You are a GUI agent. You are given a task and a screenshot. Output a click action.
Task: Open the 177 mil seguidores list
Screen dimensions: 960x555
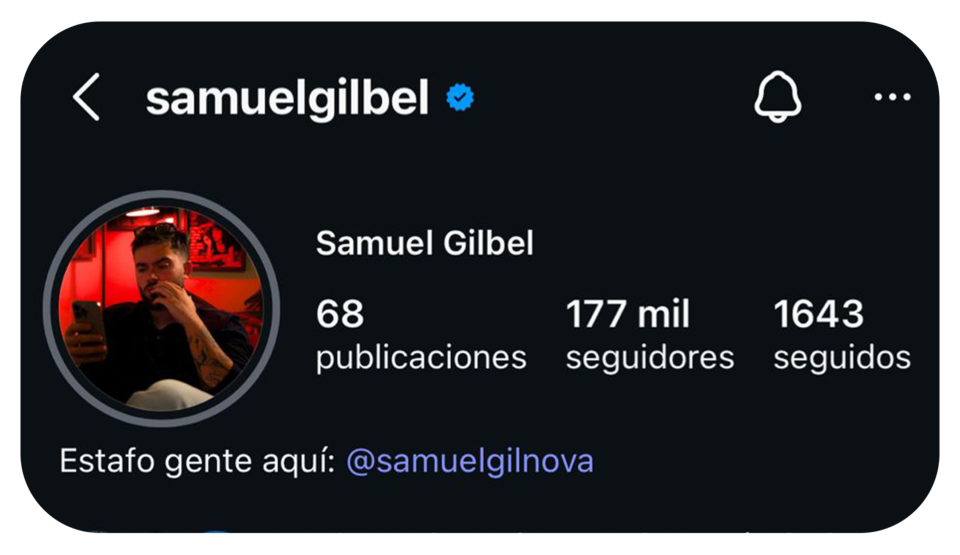[x=649, y=335]
